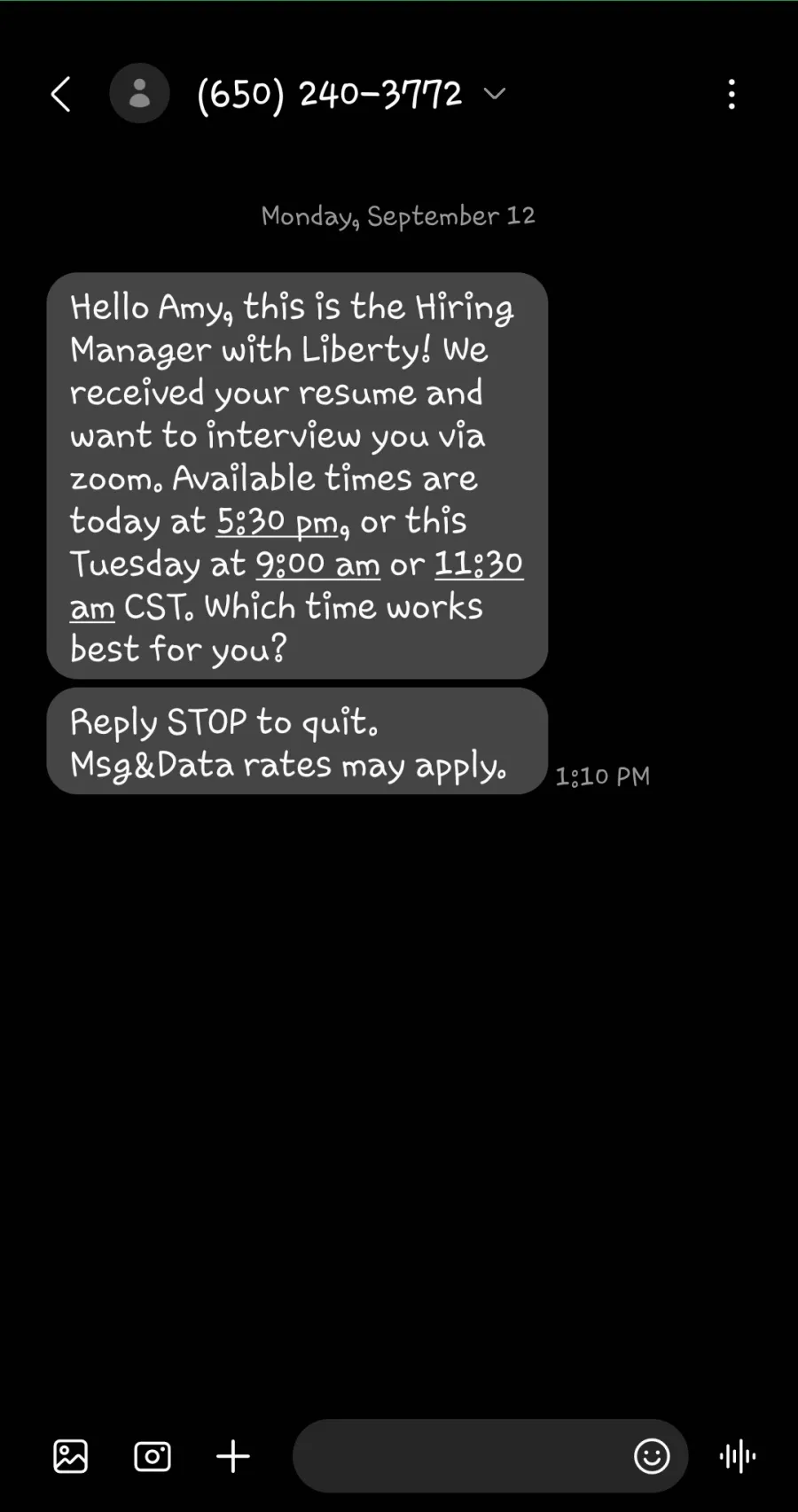Open the emoji picker
The height and width of the screenshot is (1512, 798).
(x=652, y=1456)
